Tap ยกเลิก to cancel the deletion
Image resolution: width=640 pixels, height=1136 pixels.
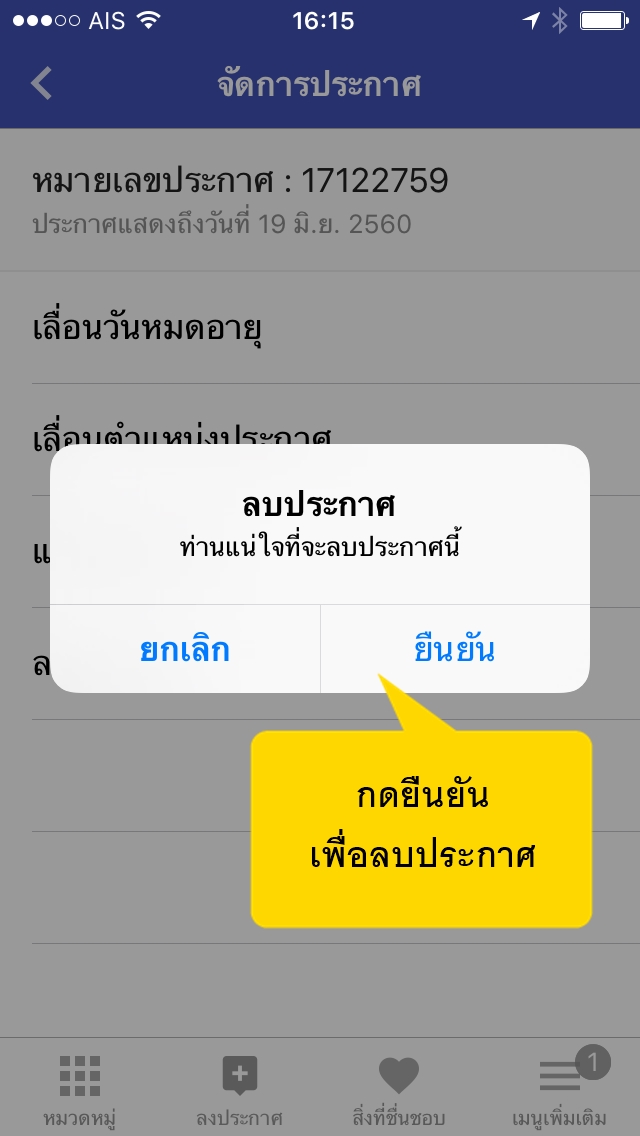(185, 650)
